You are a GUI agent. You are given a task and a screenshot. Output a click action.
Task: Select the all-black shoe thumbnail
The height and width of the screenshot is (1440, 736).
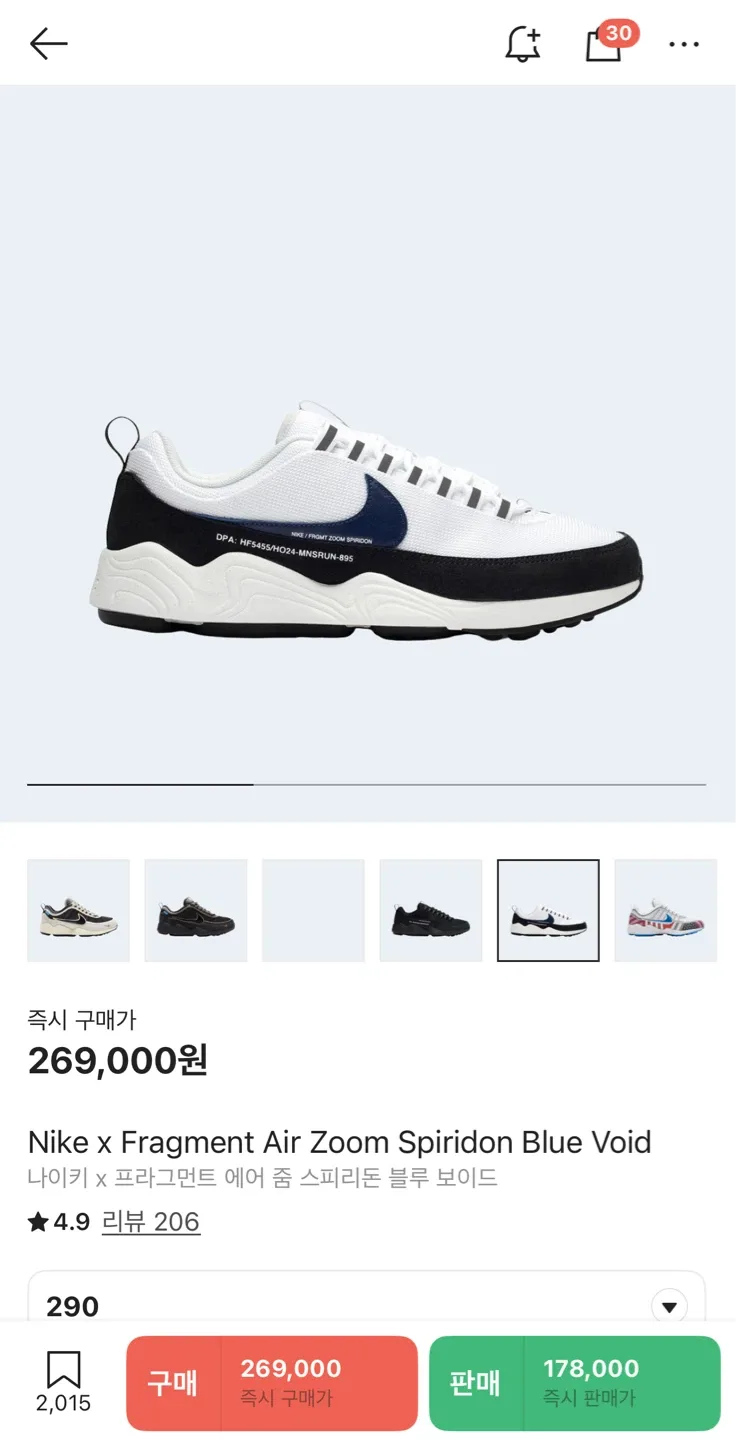pyautogui.click(x=431, y=910)
